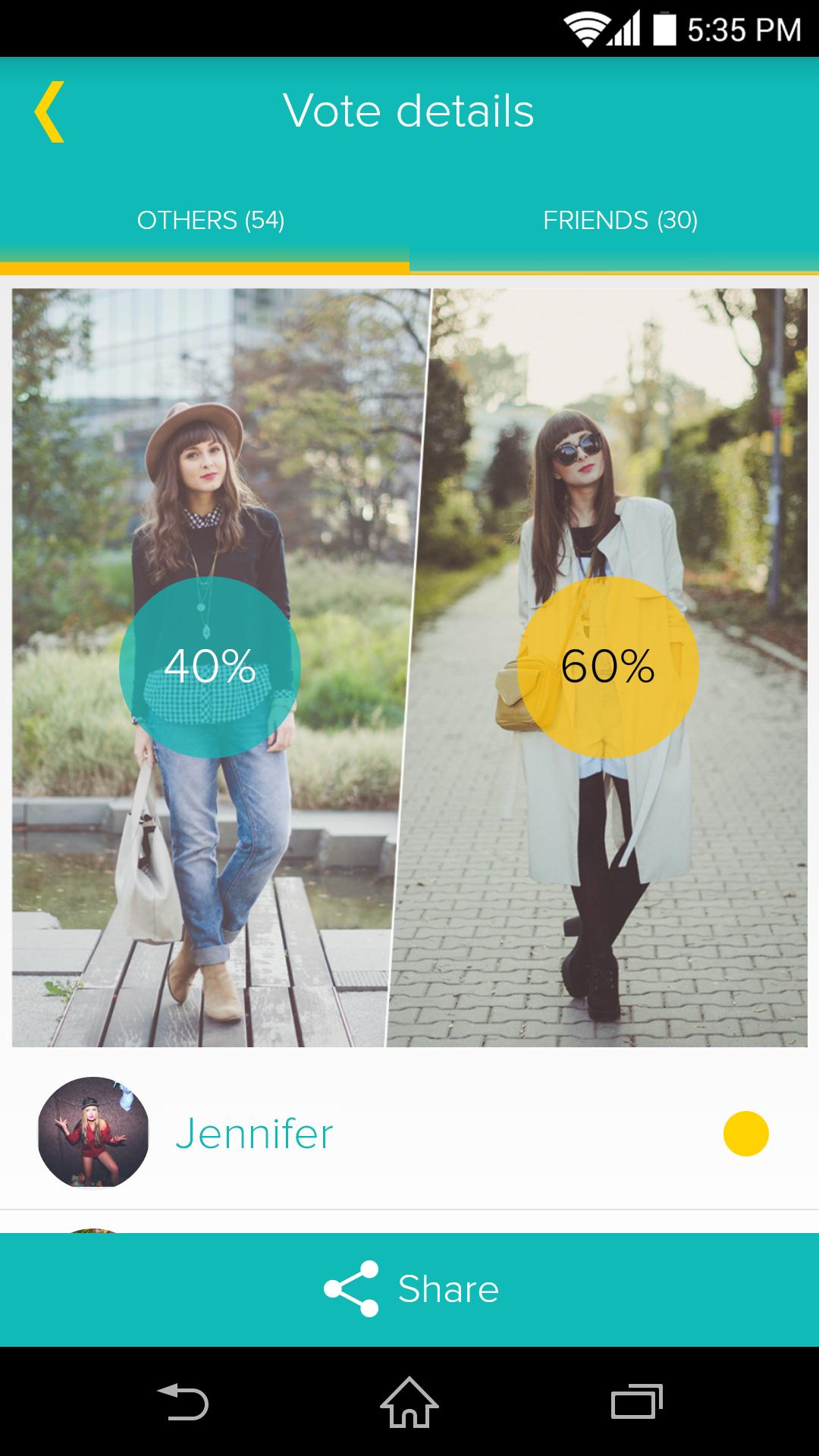Go back using the yellow arrow
Screen dimensions: 819x1456
[49, 111]
